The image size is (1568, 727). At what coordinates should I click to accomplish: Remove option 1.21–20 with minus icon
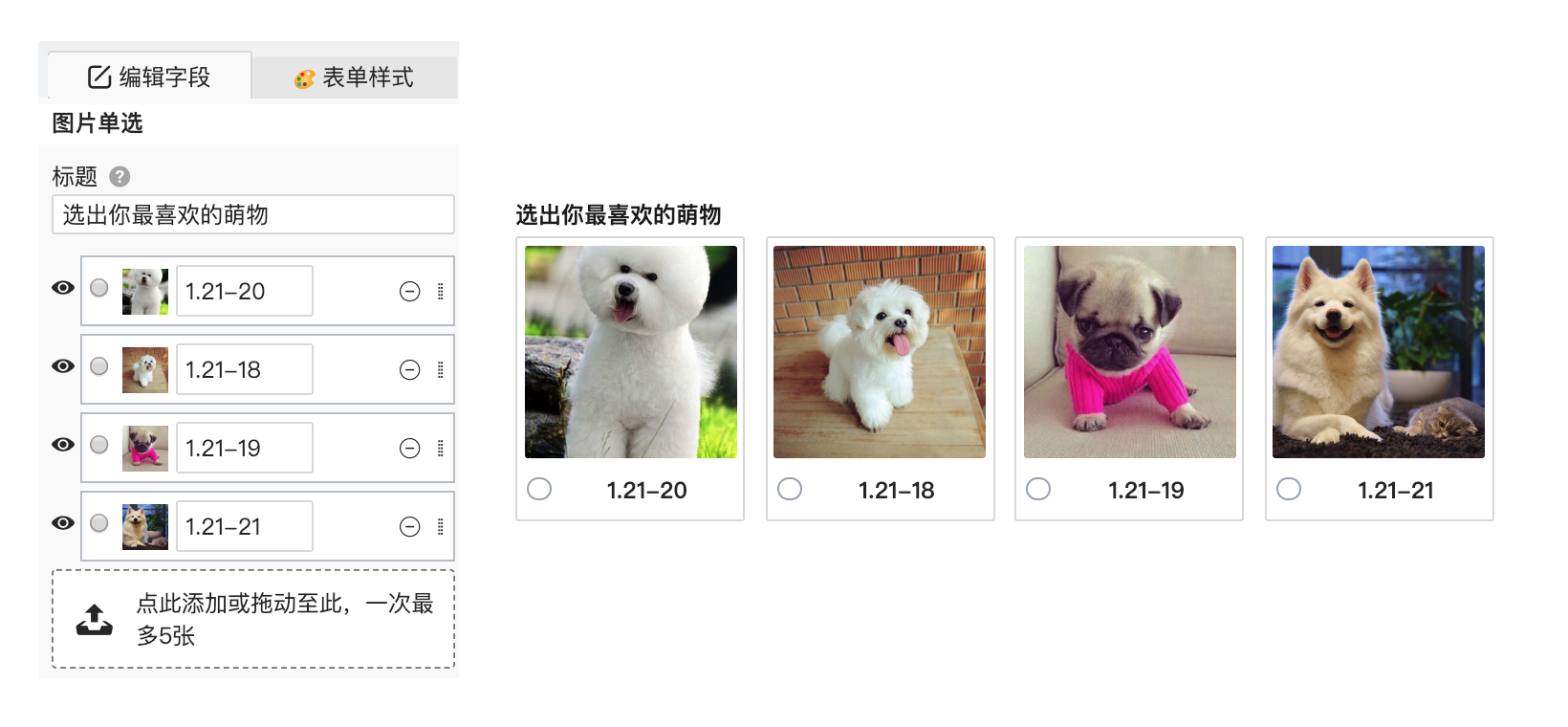click(409, 292)
